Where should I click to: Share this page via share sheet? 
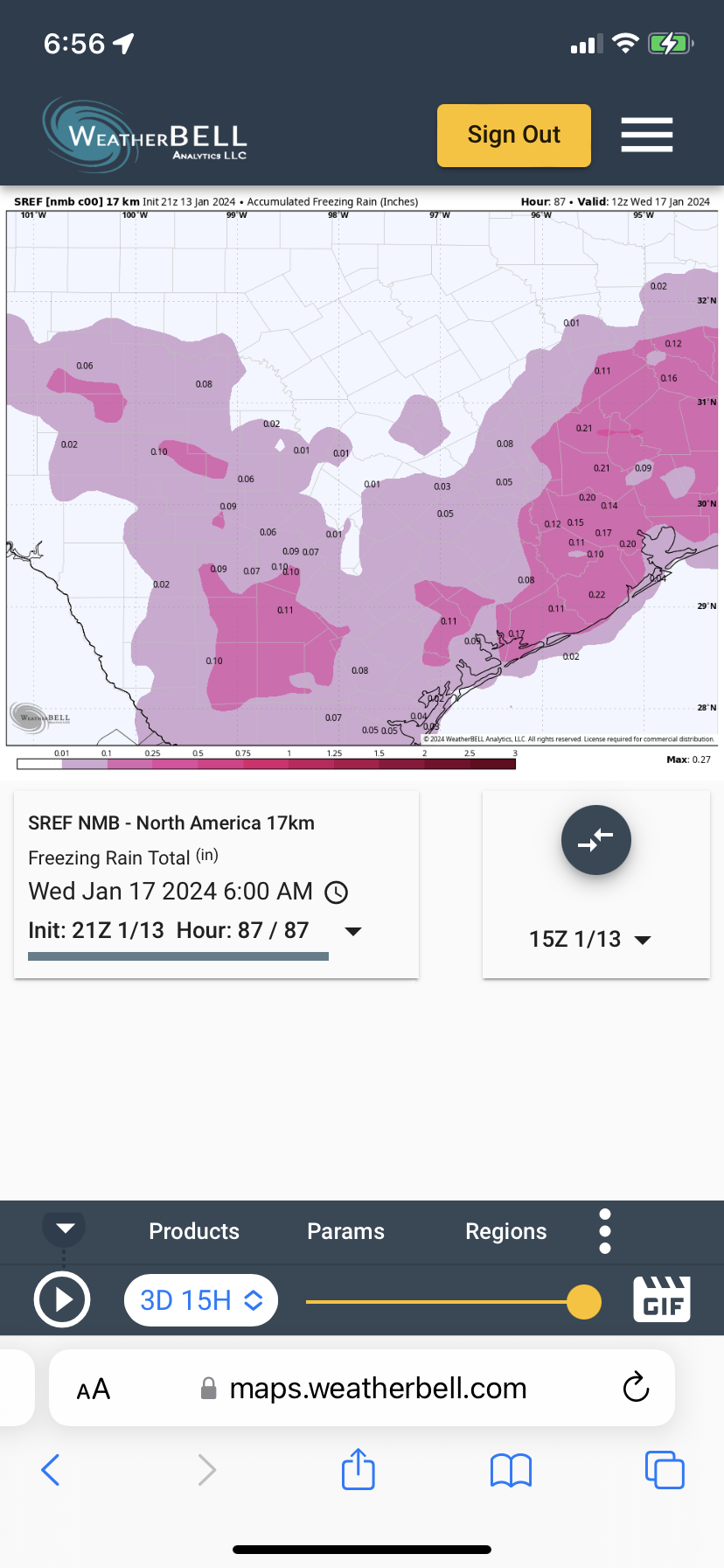coord(359,1469)
